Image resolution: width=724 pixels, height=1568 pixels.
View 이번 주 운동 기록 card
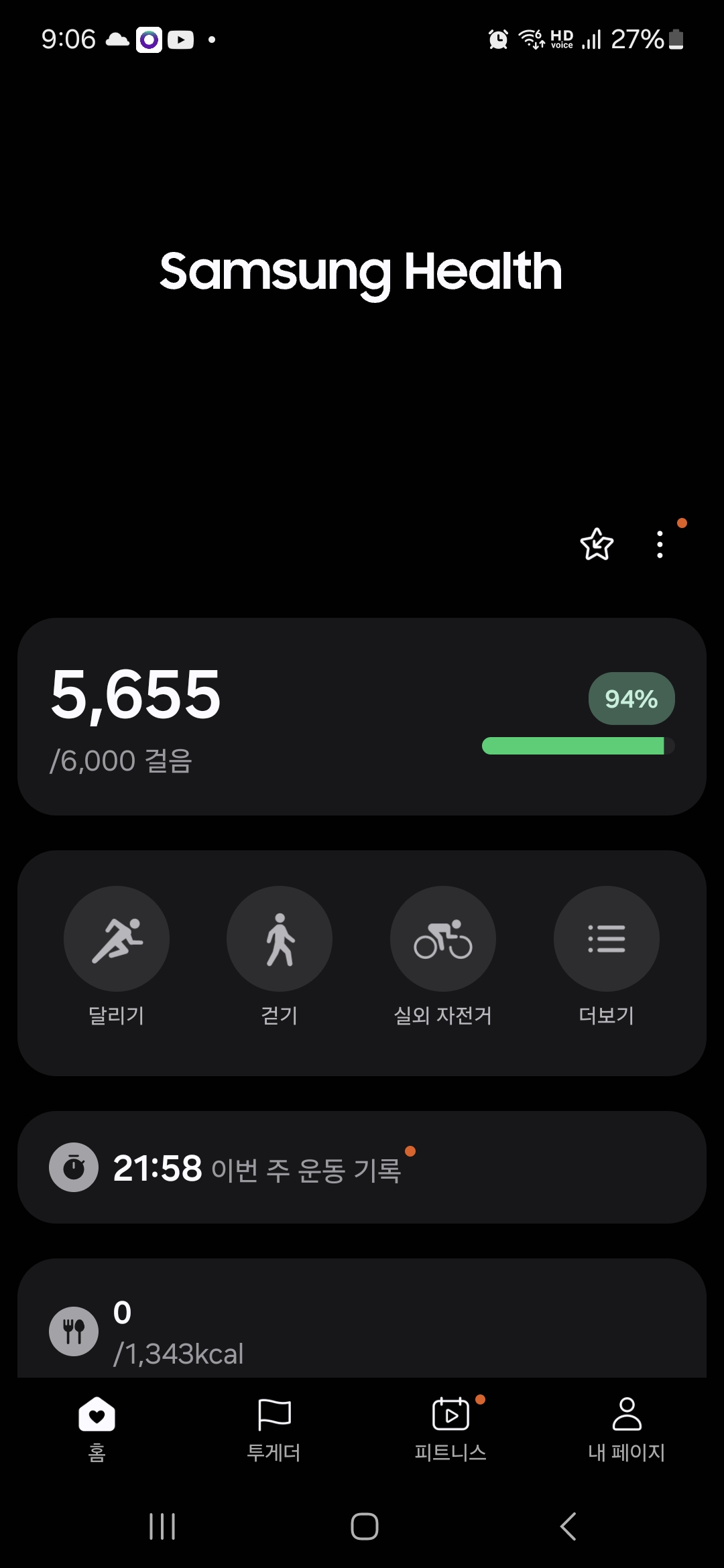[x=362, y=1167]
